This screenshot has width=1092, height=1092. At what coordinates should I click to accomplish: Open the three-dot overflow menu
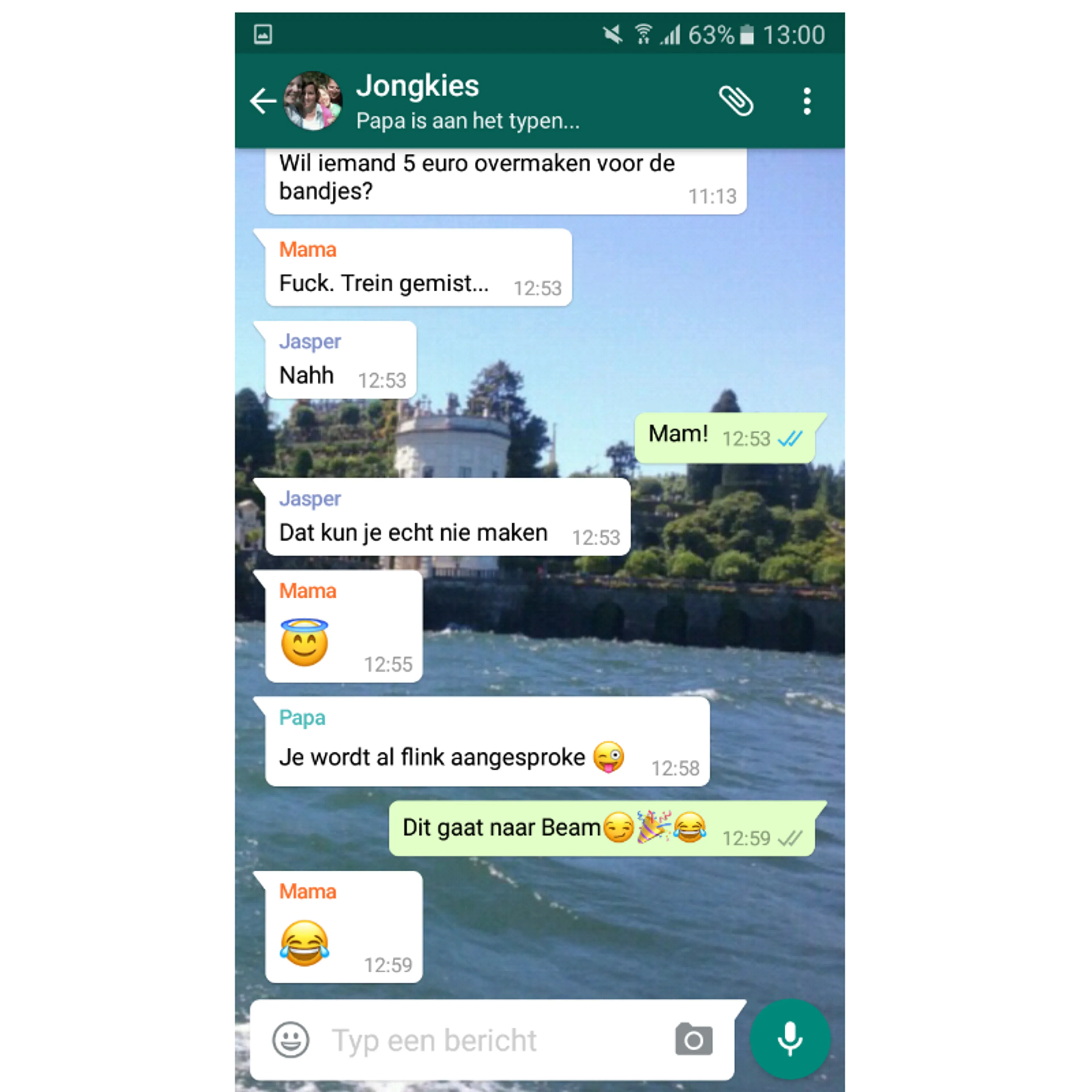pos(807,102)
